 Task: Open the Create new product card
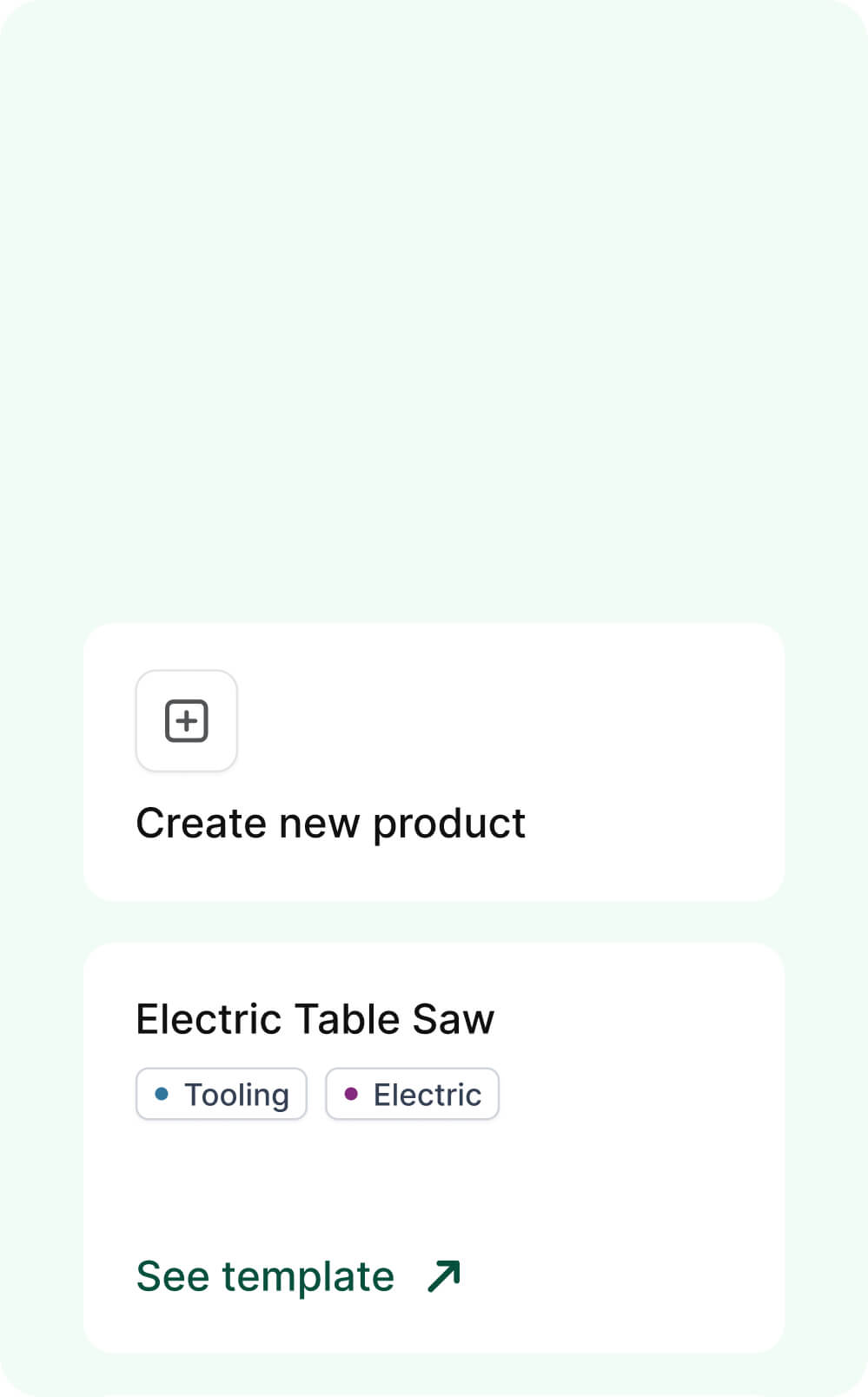pos(434,762)
